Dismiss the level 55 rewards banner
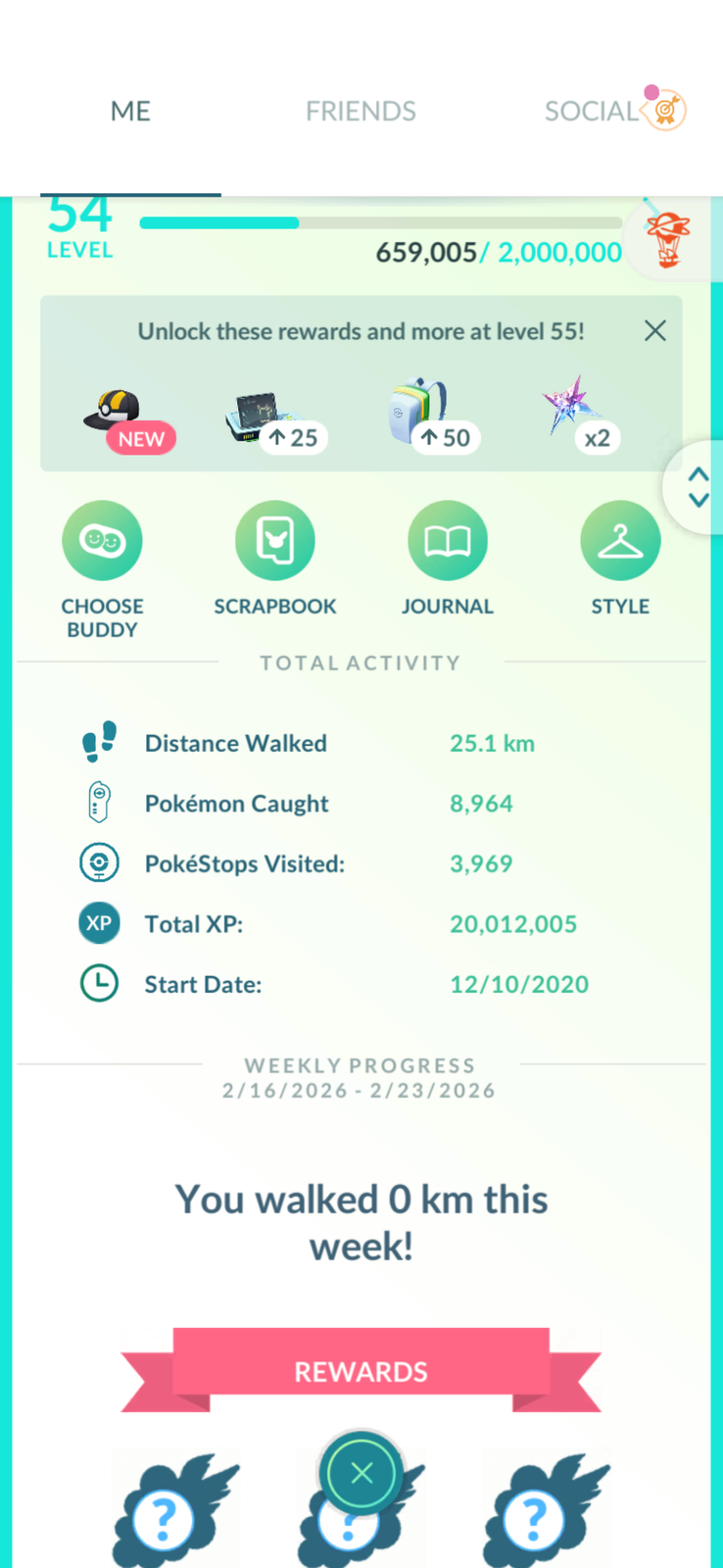This screenshot has width=723, height=1568. click(655, 331)
